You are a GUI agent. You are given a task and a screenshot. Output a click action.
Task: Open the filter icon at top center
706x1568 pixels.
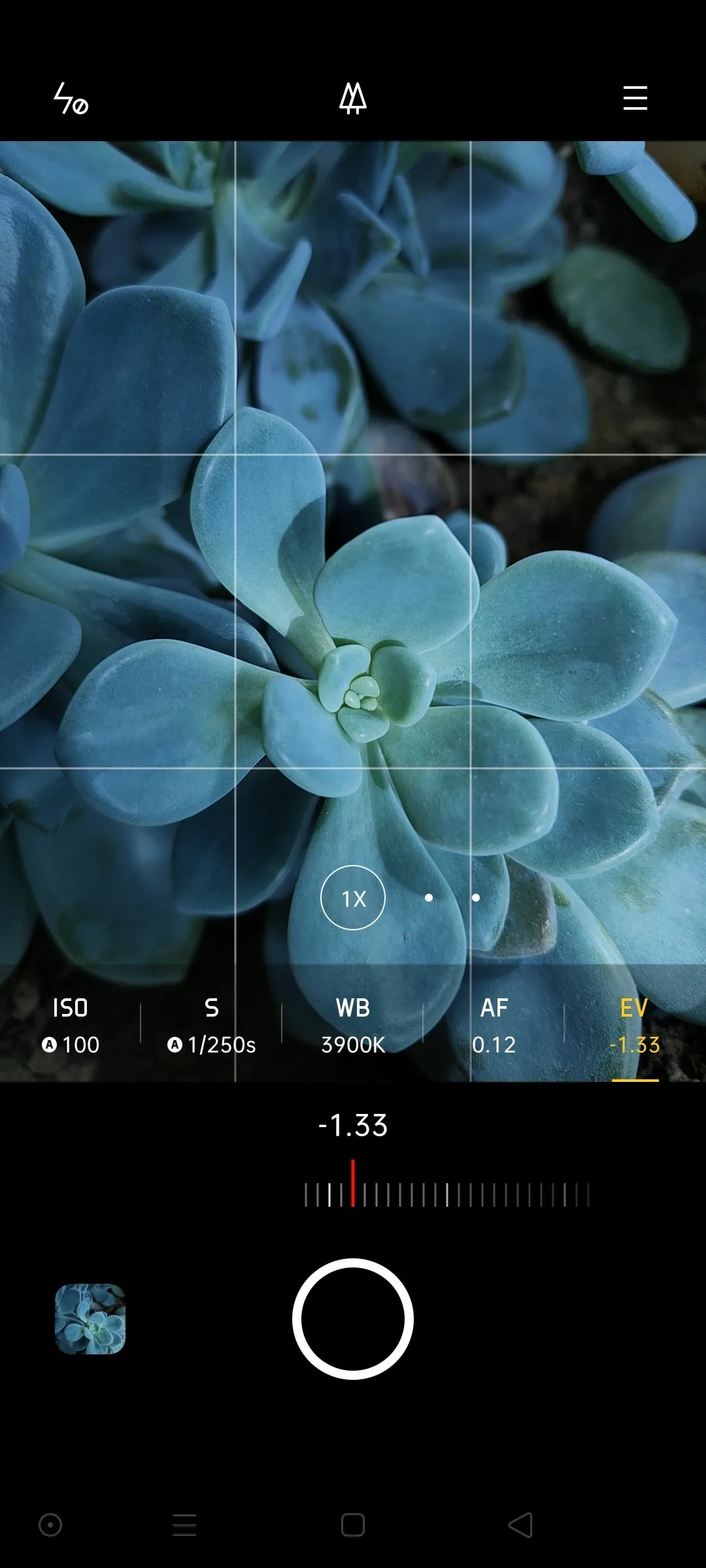click(353, 99)
